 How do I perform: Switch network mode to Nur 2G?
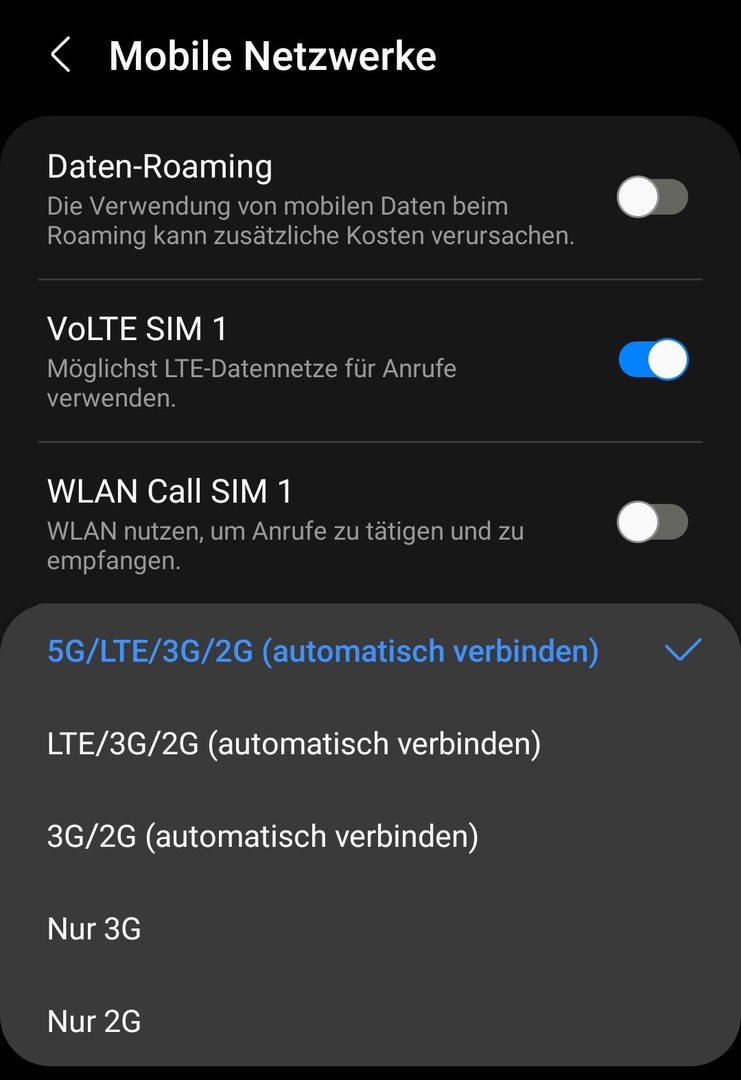[94, 1021]
